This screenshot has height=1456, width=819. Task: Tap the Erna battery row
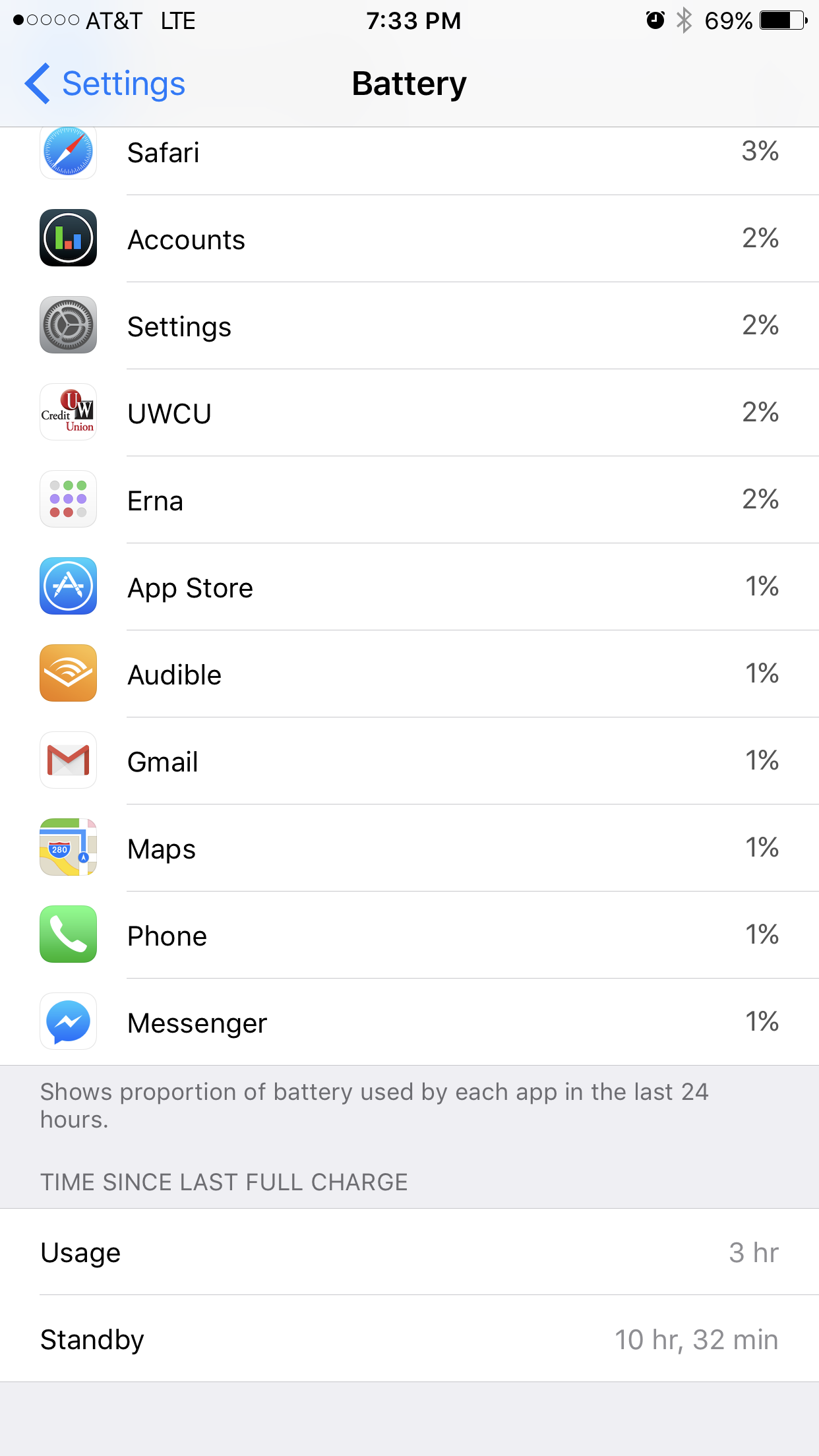(409, 500)
